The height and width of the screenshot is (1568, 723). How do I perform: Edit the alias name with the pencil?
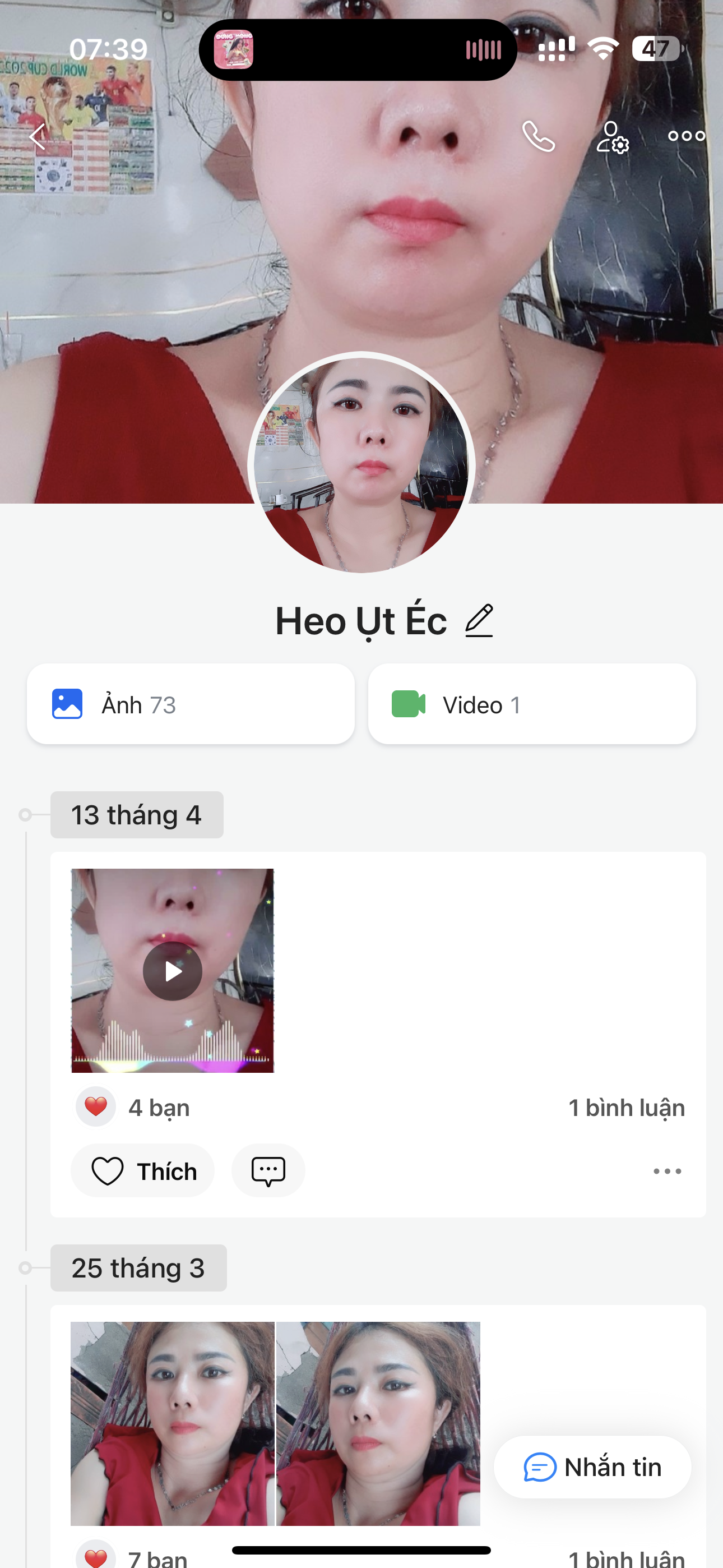pyautogui.click(x=479, y=621)
